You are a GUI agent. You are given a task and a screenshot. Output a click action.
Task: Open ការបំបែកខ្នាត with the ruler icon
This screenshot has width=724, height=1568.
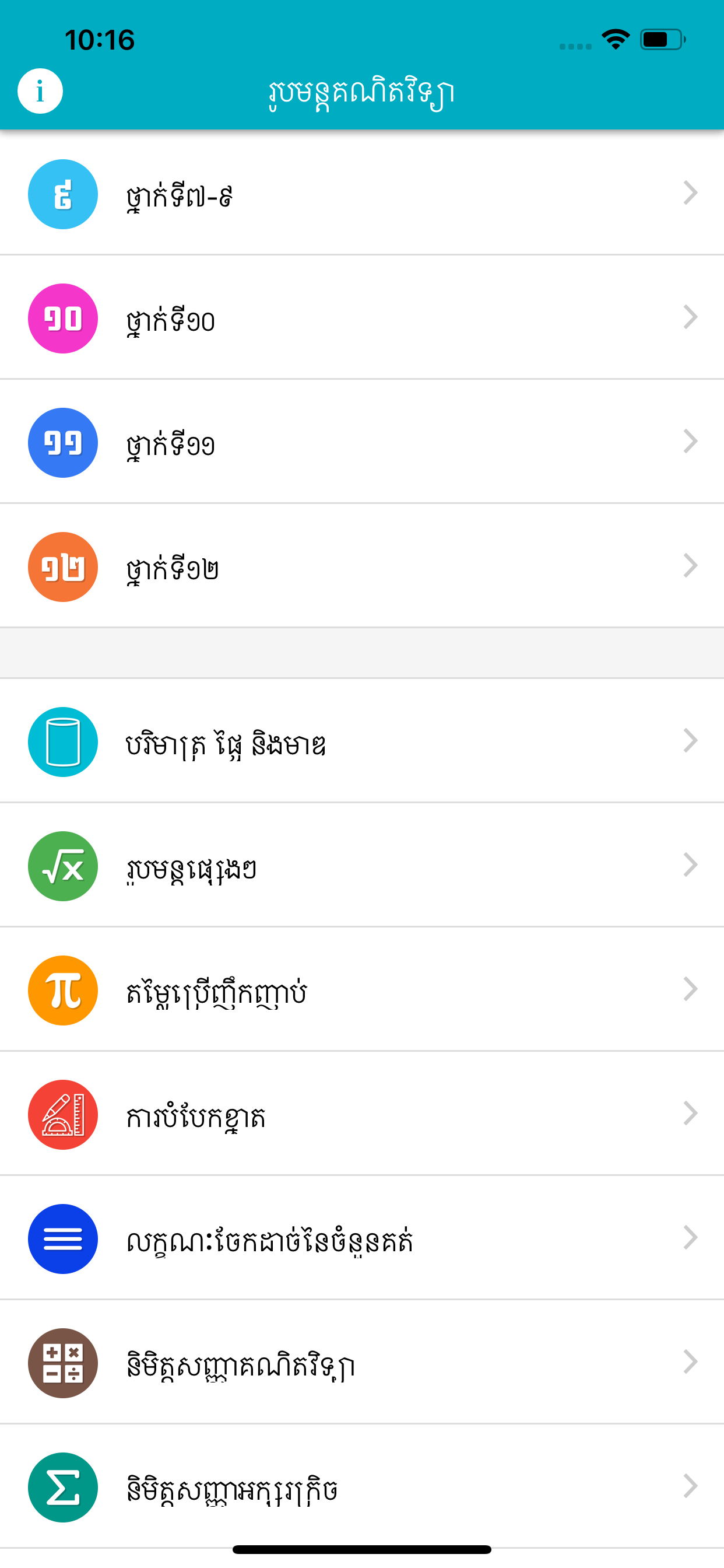click(x=361, y=1115)
